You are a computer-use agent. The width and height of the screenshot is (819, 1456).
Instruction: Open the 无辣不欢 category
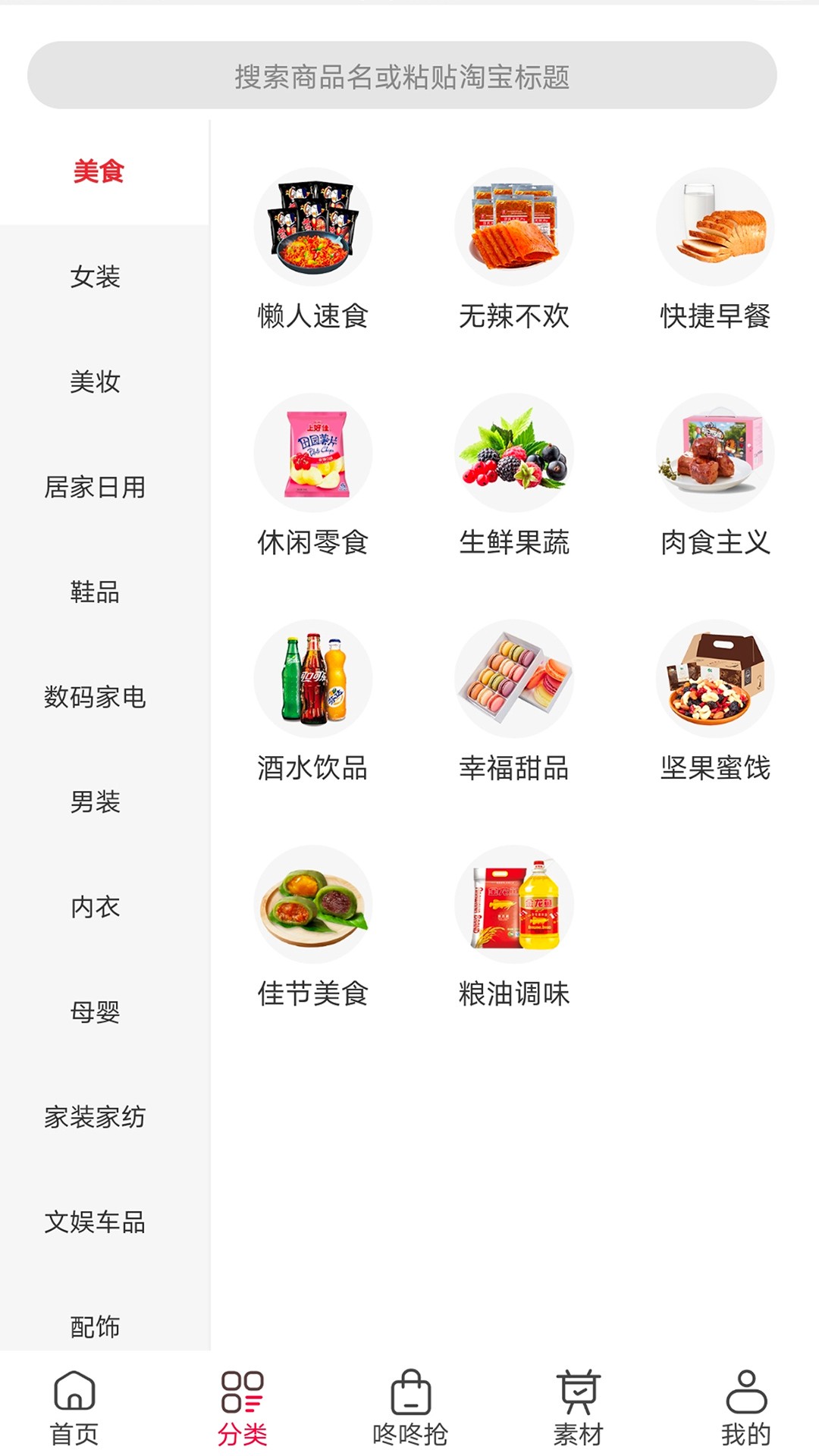(x=514, y=227)
